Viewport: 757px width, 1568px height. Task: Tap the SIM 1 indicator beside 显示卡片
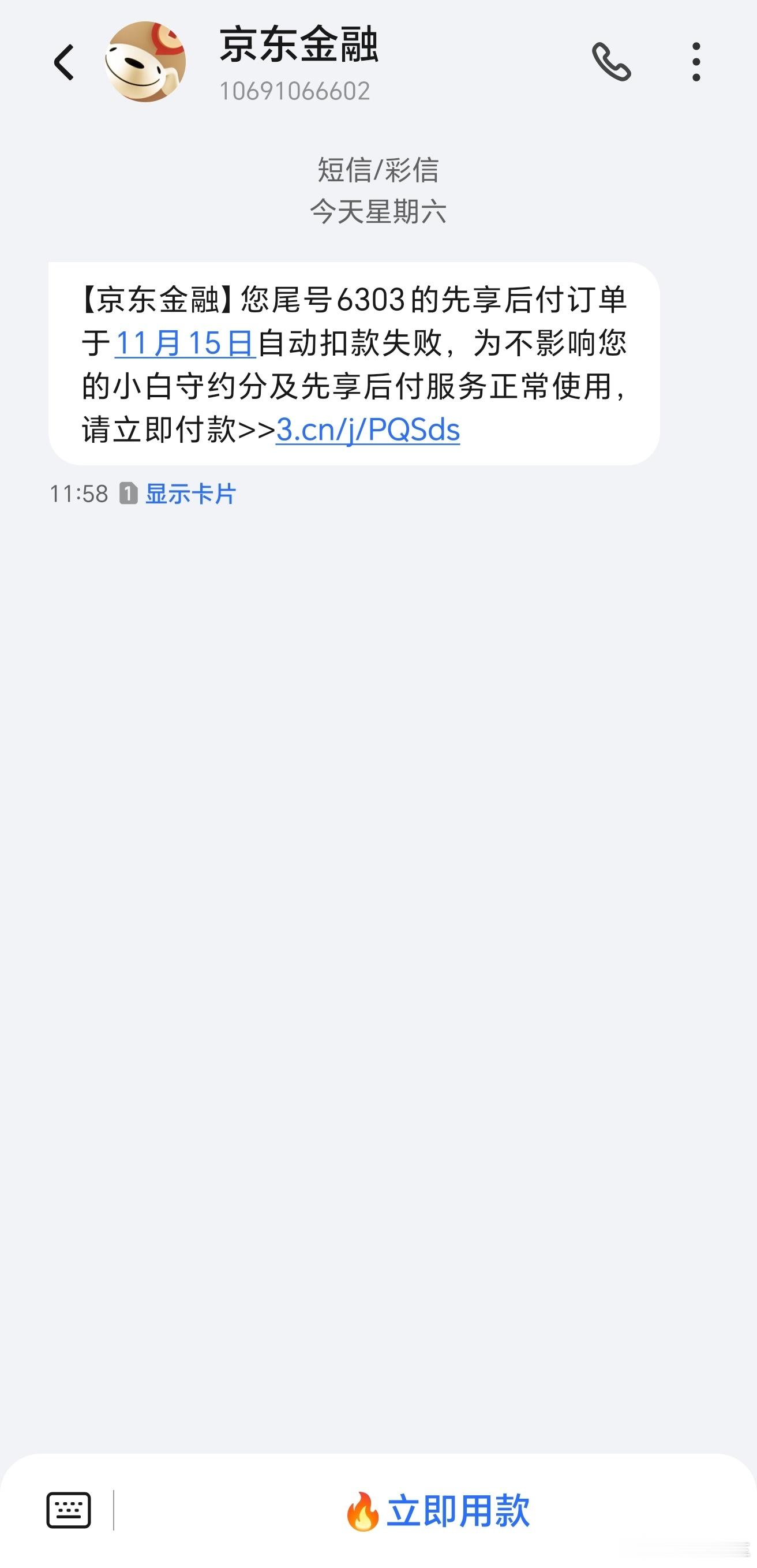tap(130, 495)
